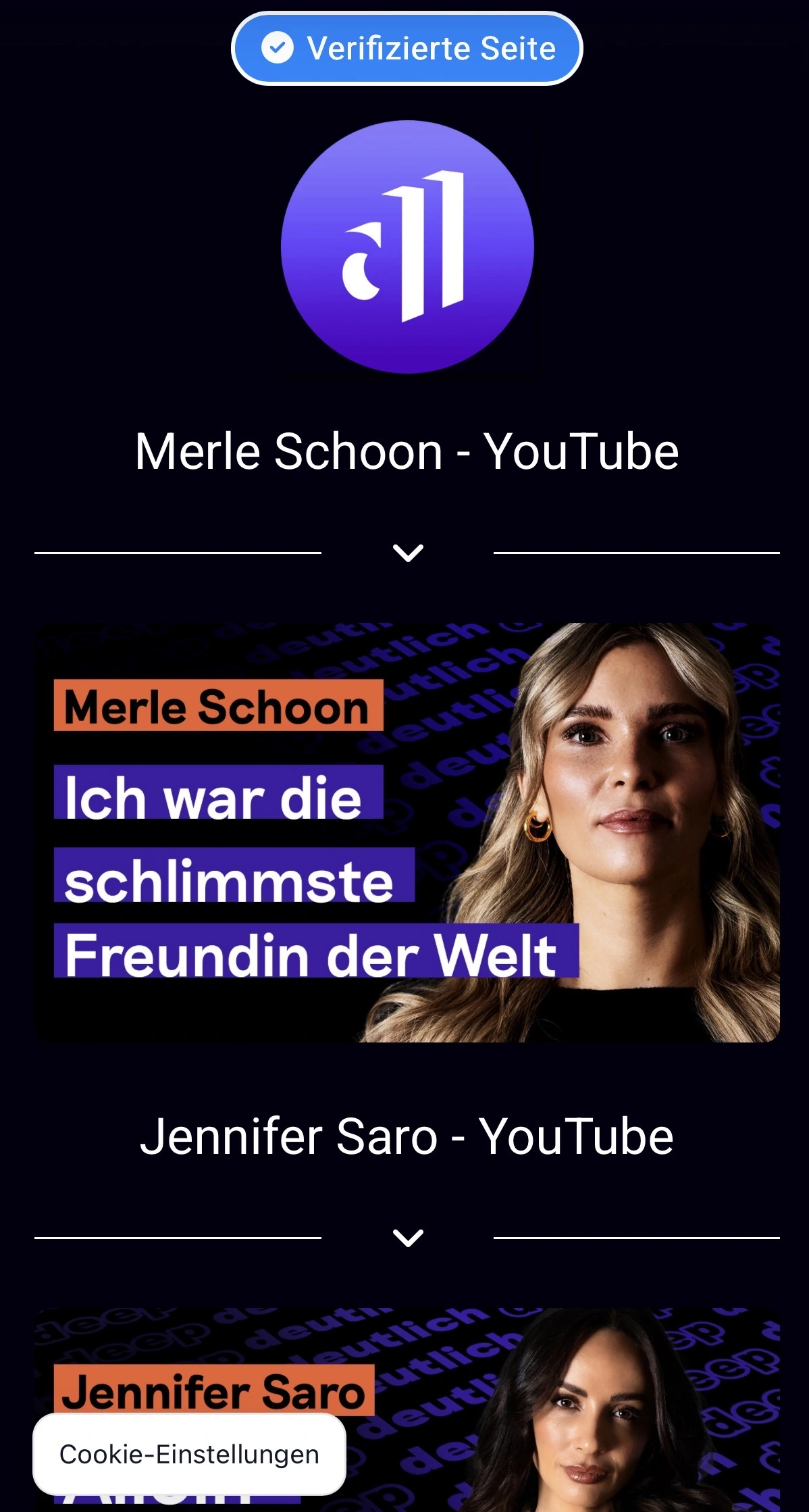Collapse the Jennifer Saro section chevron
The image size is (809, 1512).
tap(408, 1238)
